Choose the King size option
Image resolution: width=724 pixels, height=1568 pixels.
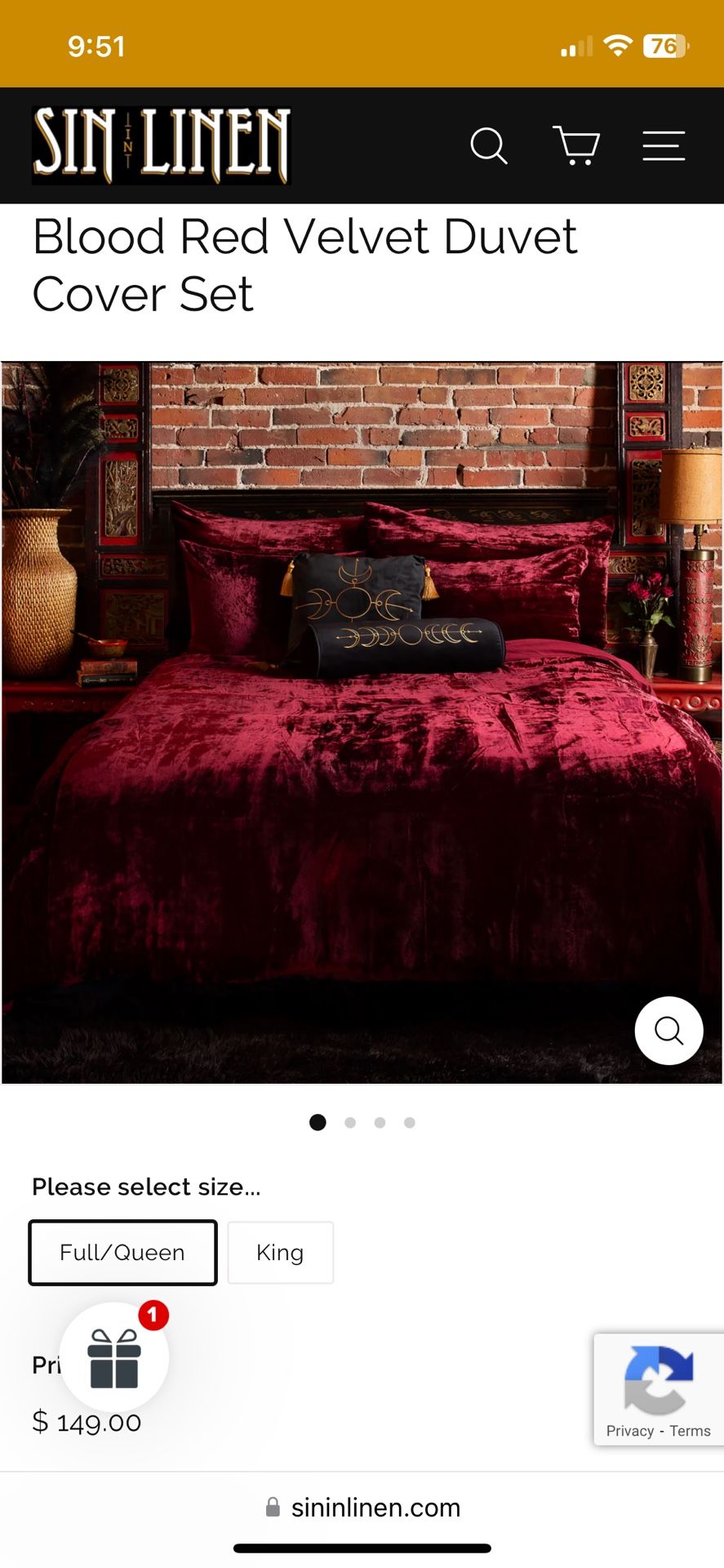[x=280, y=1253]
